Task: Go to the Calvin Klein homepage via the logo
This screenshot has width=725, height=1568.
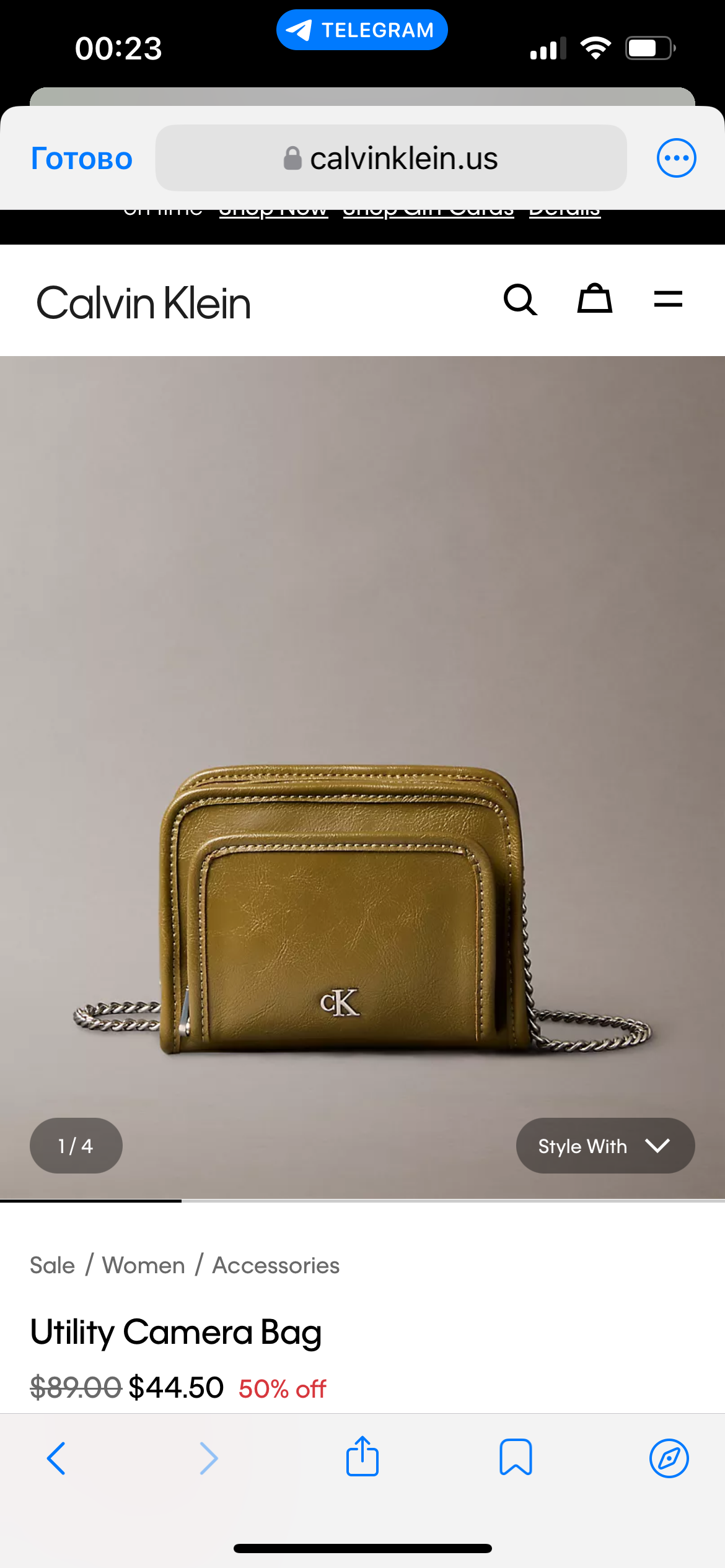Action: point(144,303)
